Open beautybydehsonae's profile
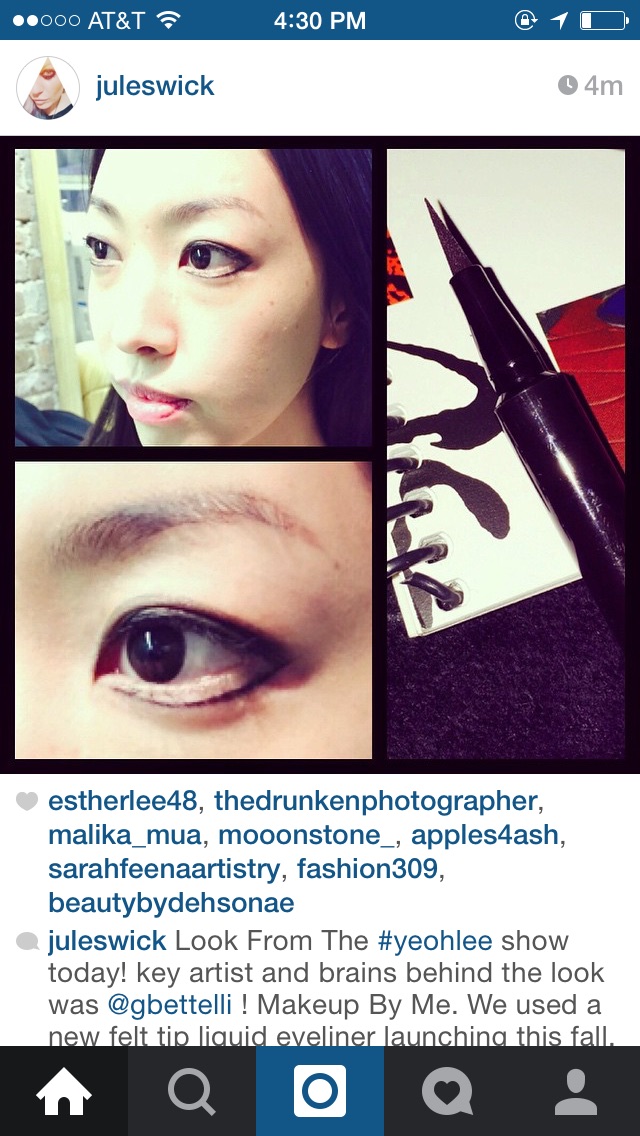 pyautogui.click(x=171, y=903)
